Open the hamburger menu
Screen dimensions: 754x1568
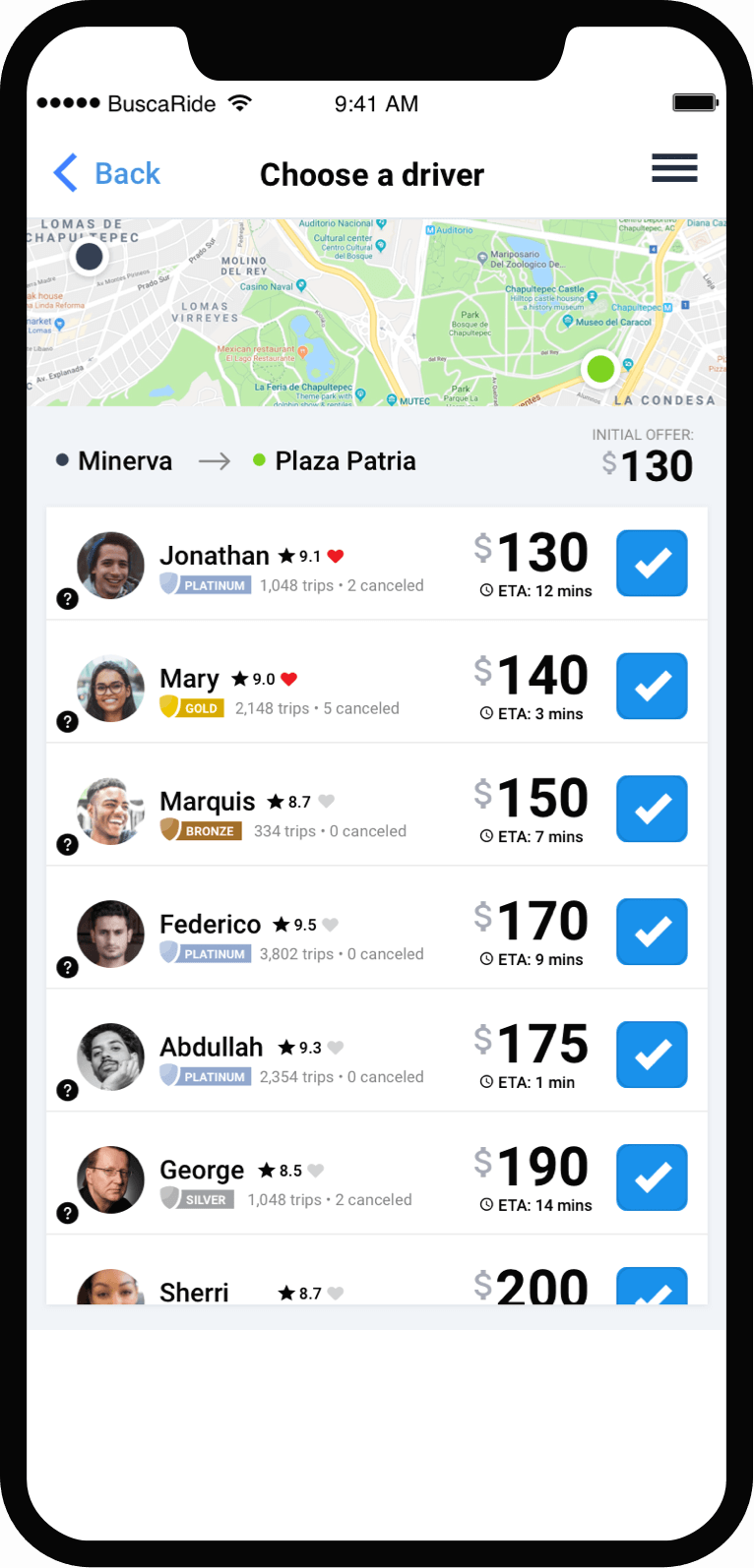point(674,168)
